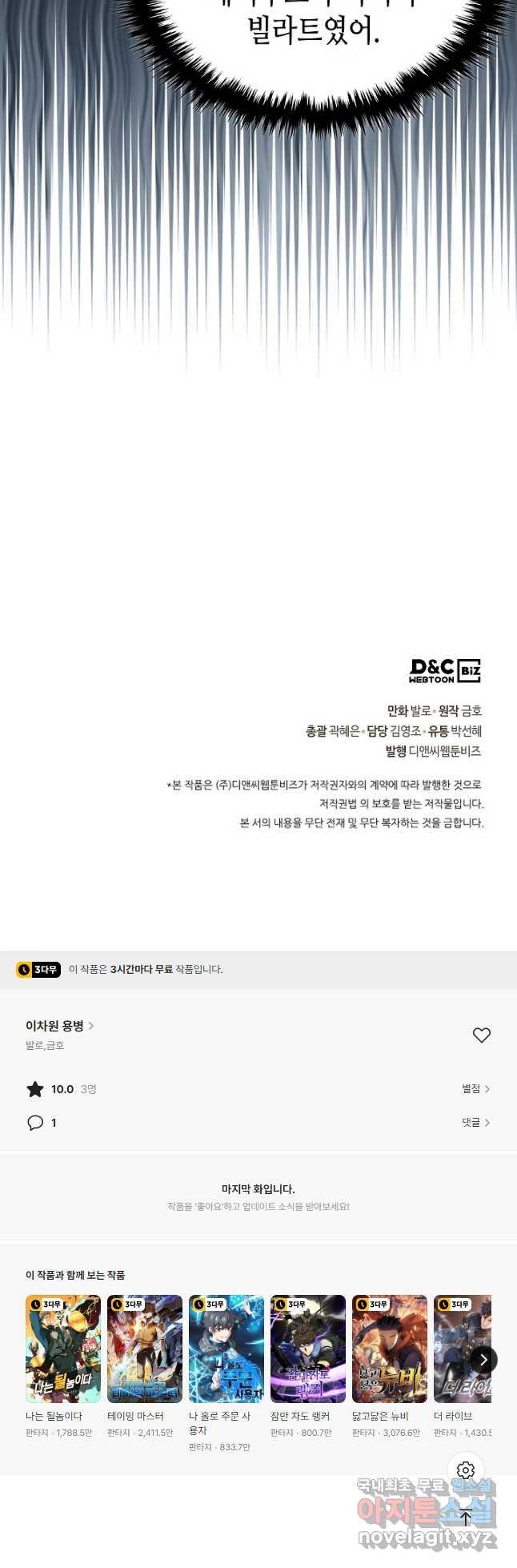Image resolution: width=517 pixels, height=1568 pixels.
Task: Open the 나 홀로 주문 사용자 webtoon
Action: tap(226, 1349)
